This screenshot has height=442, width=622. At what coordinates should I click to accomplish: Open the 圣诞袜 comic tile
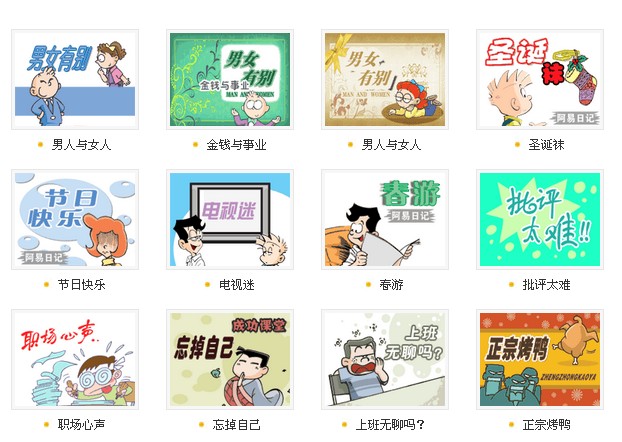tap(540, 80)
